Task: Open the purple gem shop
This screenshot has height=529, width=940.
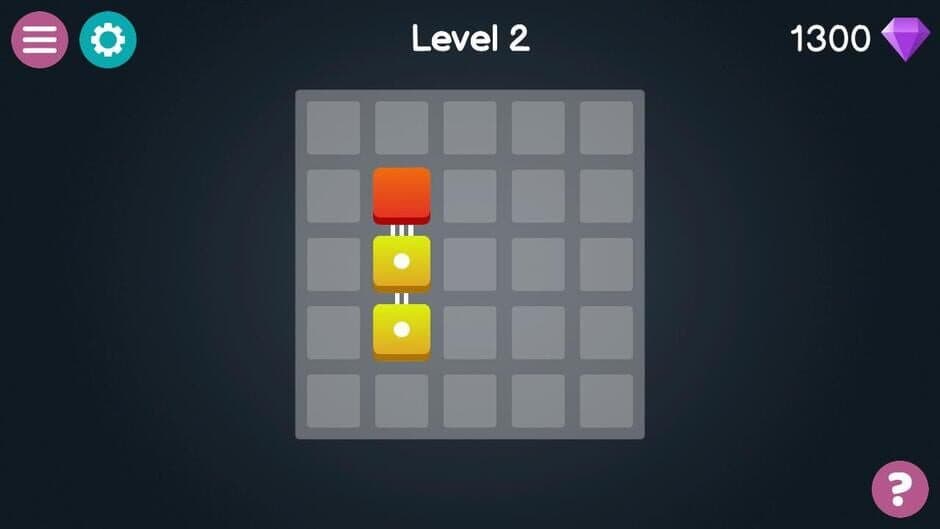Action: tap(905, 39)
